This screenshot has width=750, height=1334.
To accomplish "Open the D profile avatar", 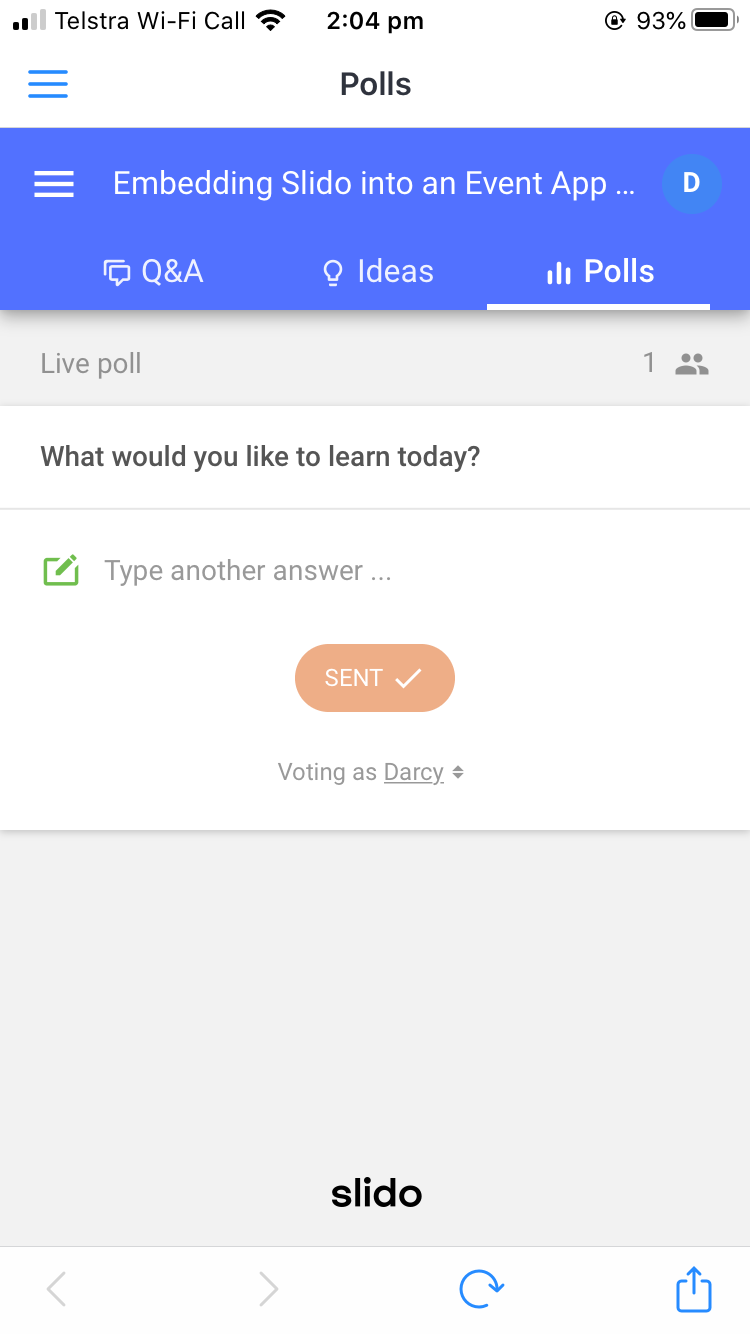I will click(691, 183).
